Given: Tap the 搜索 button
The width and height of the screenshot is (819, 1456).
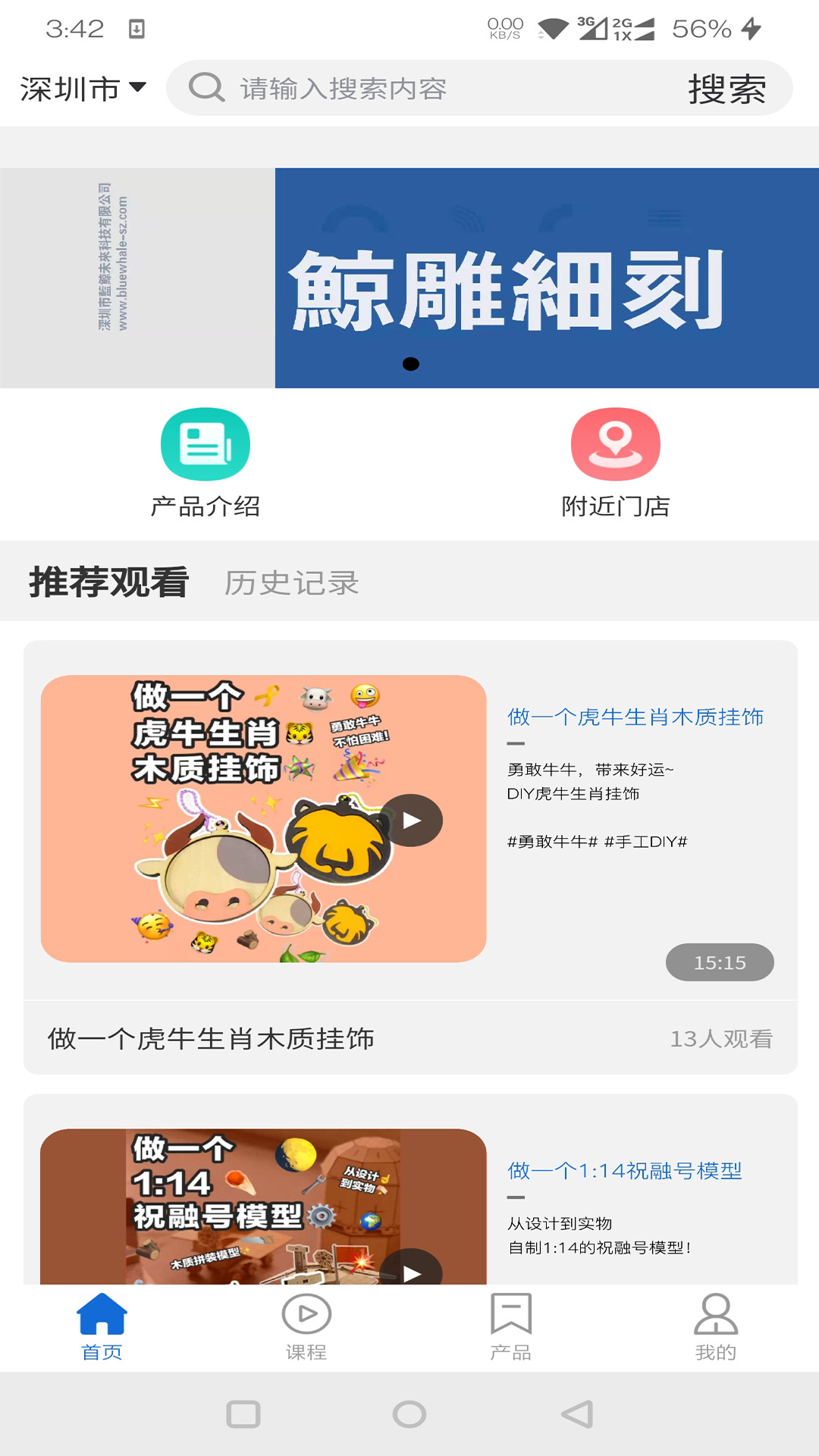Looking at the screenshot, I should (726, 89).
